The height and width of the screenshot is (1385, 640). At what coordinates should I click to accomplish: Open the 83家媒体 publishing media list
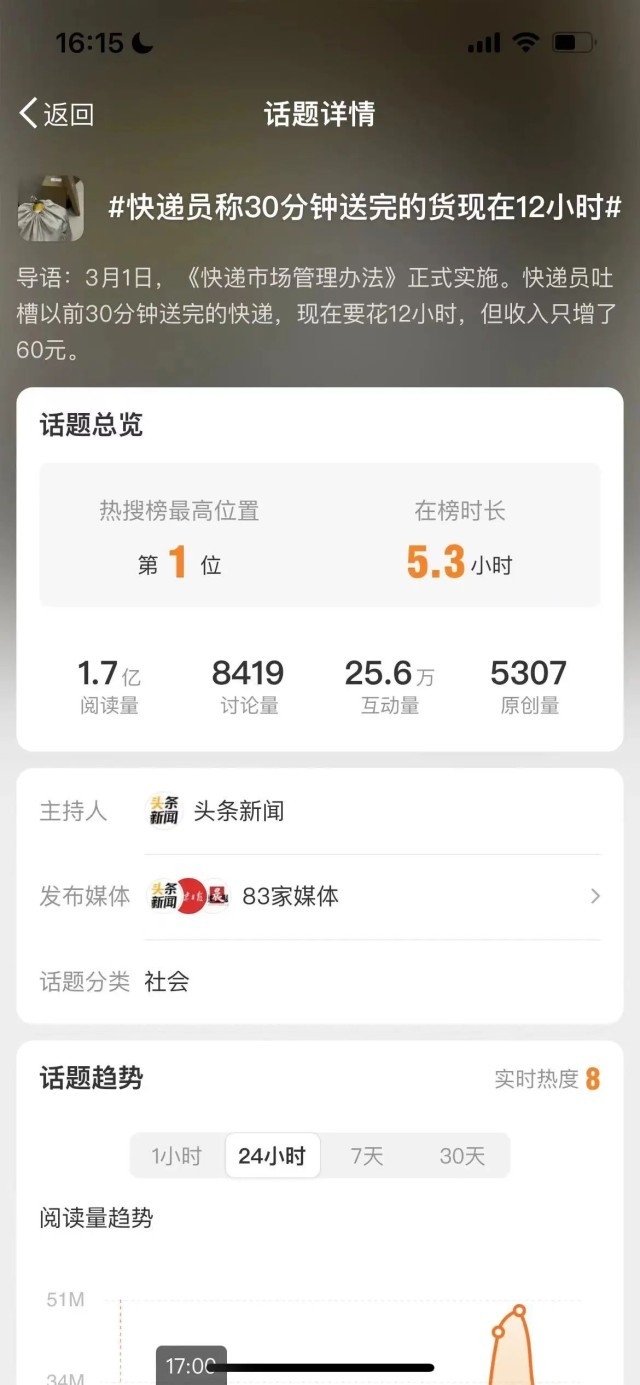[372, 896]
